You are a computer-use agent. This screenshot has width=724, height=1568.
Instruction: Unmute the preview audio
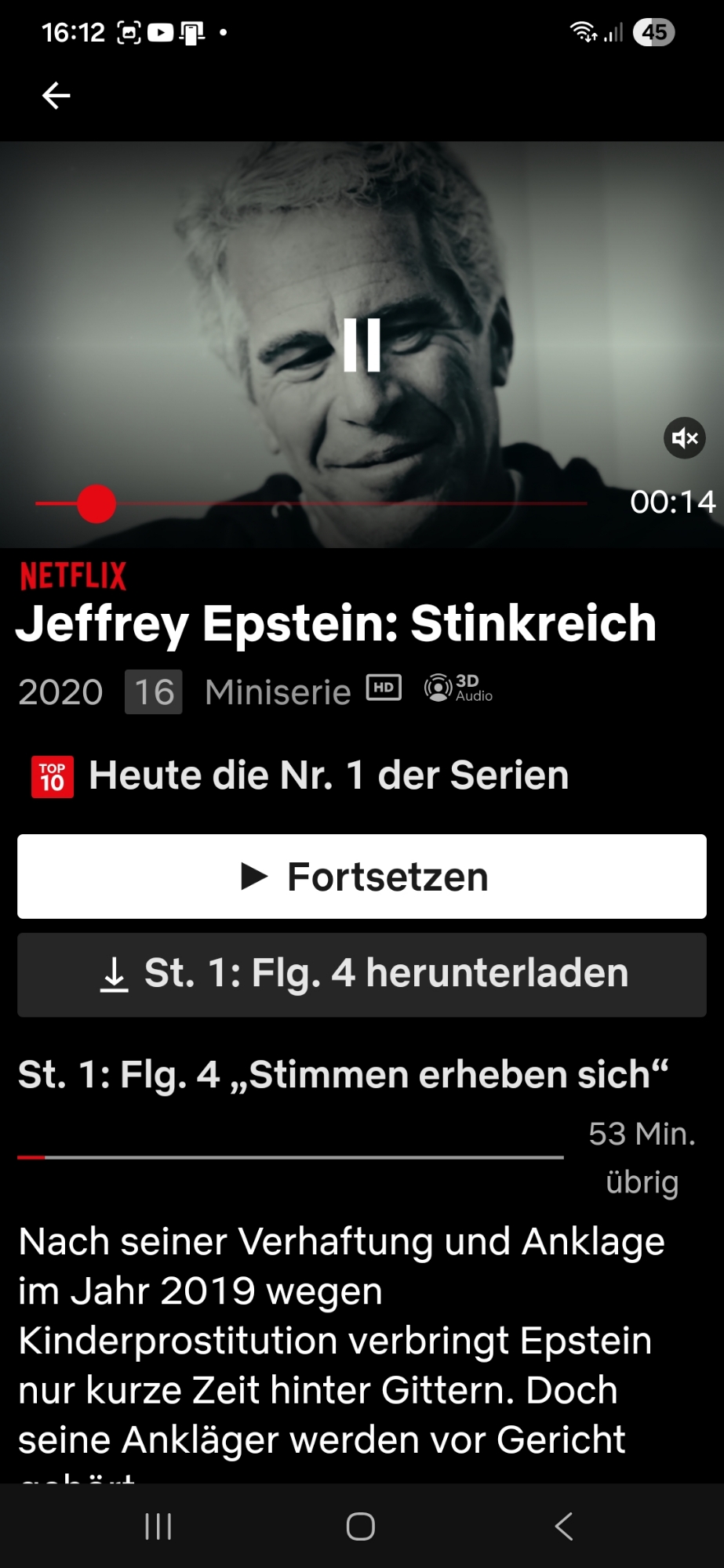click(x=684, y=438)
